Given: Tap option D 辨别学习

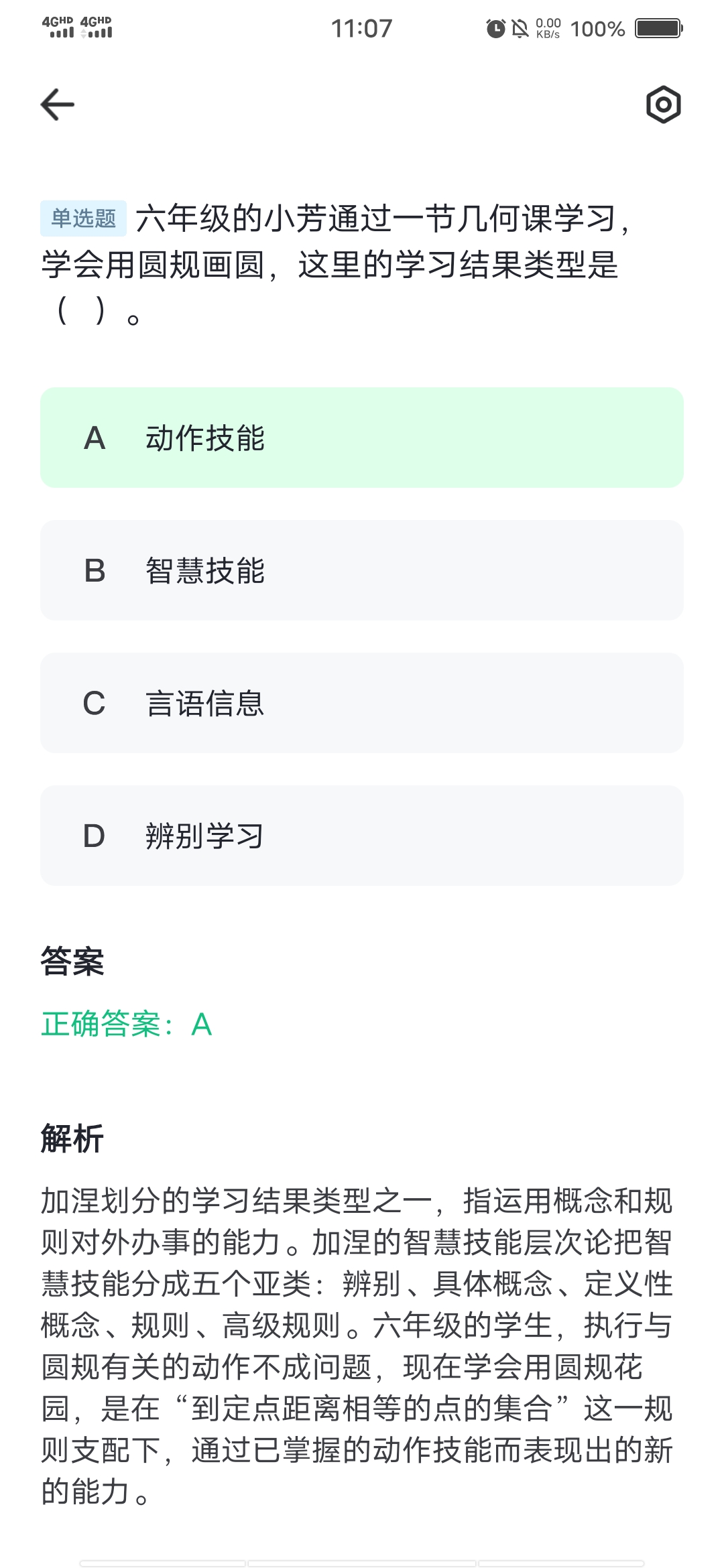Looking at the screenshot, I should pos(362,836).
